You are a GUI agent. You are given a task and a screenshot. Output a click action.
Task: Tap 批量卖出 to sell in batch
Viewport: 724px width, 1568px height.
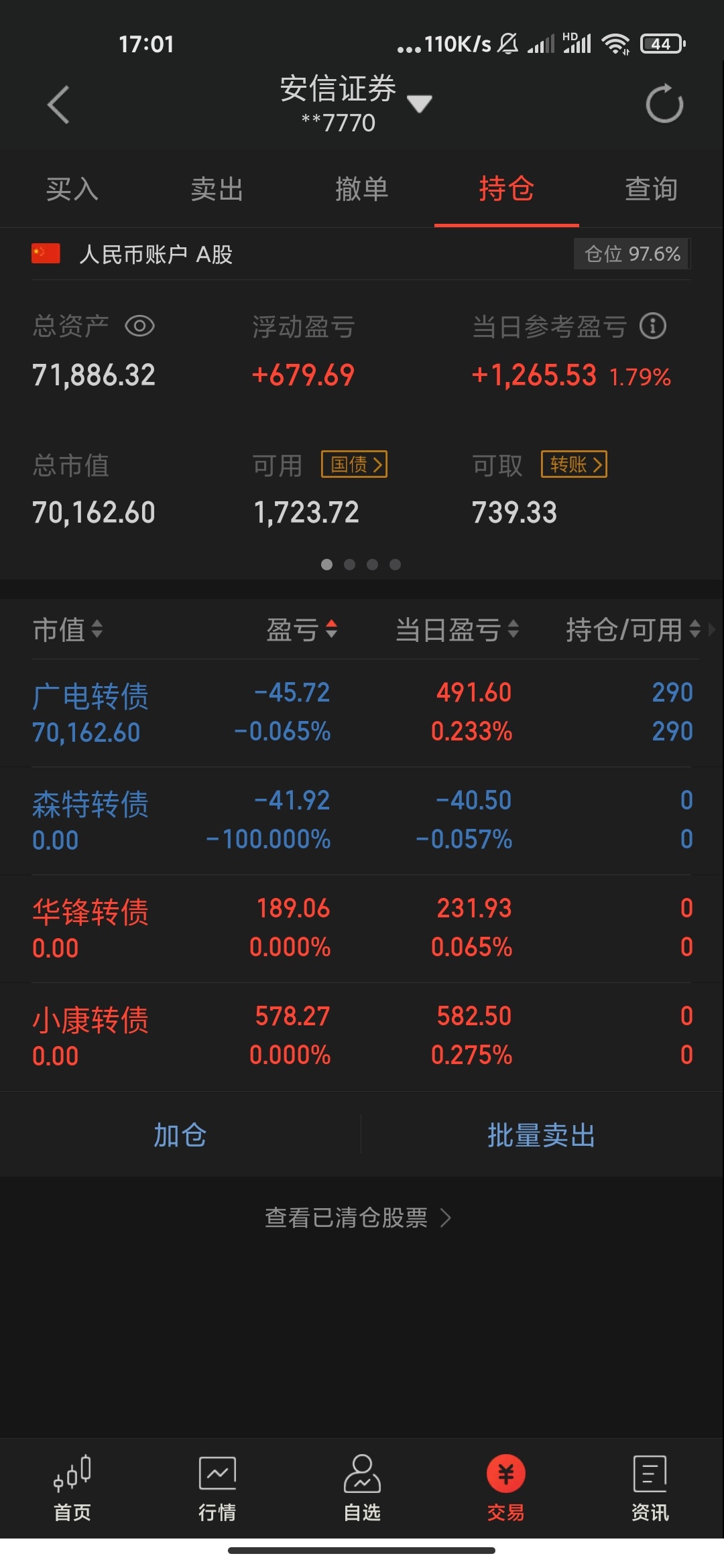pos(542,1134)
